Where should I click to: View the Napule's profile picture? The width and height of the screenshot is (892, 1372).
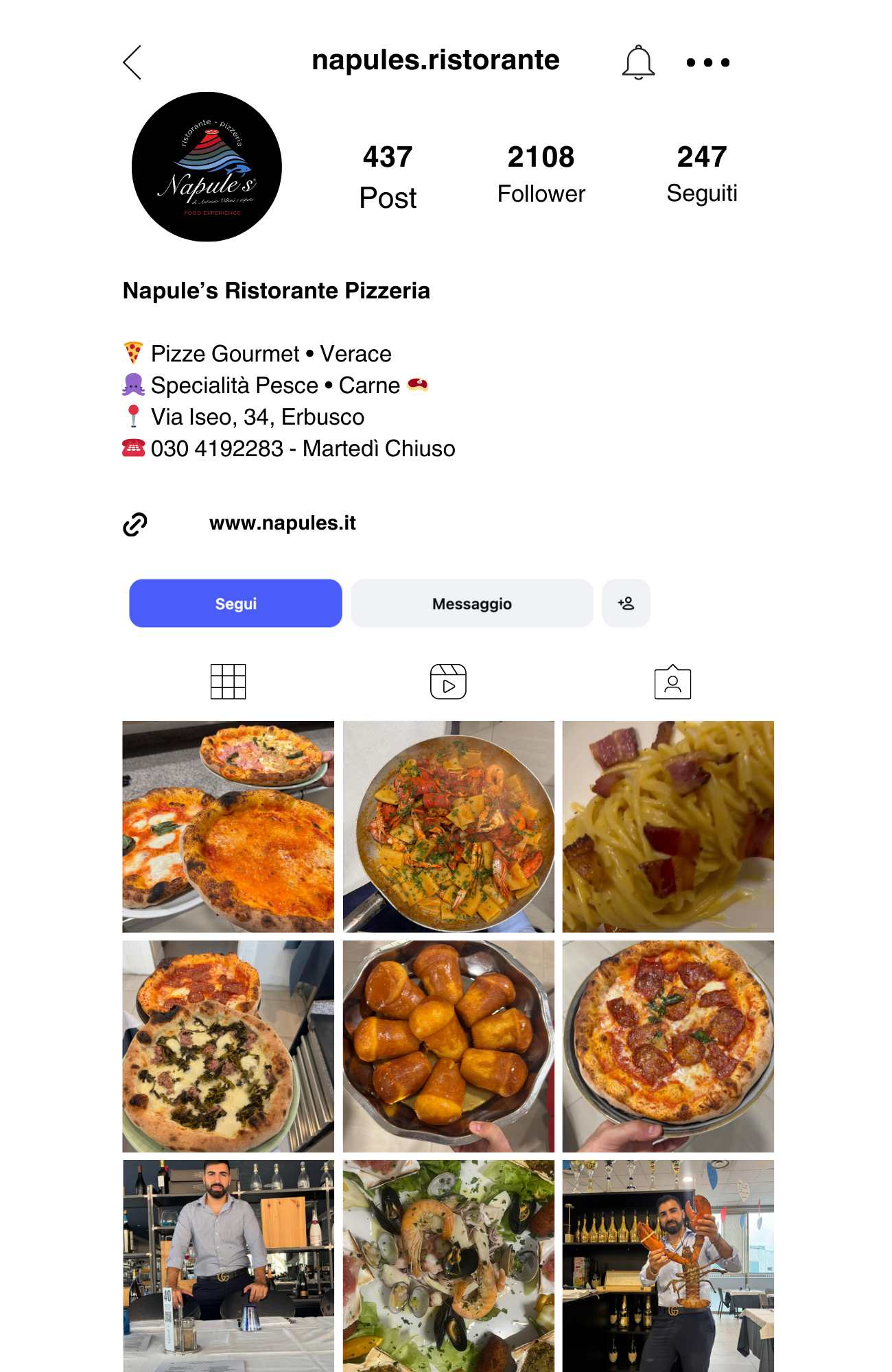point(207,167)
